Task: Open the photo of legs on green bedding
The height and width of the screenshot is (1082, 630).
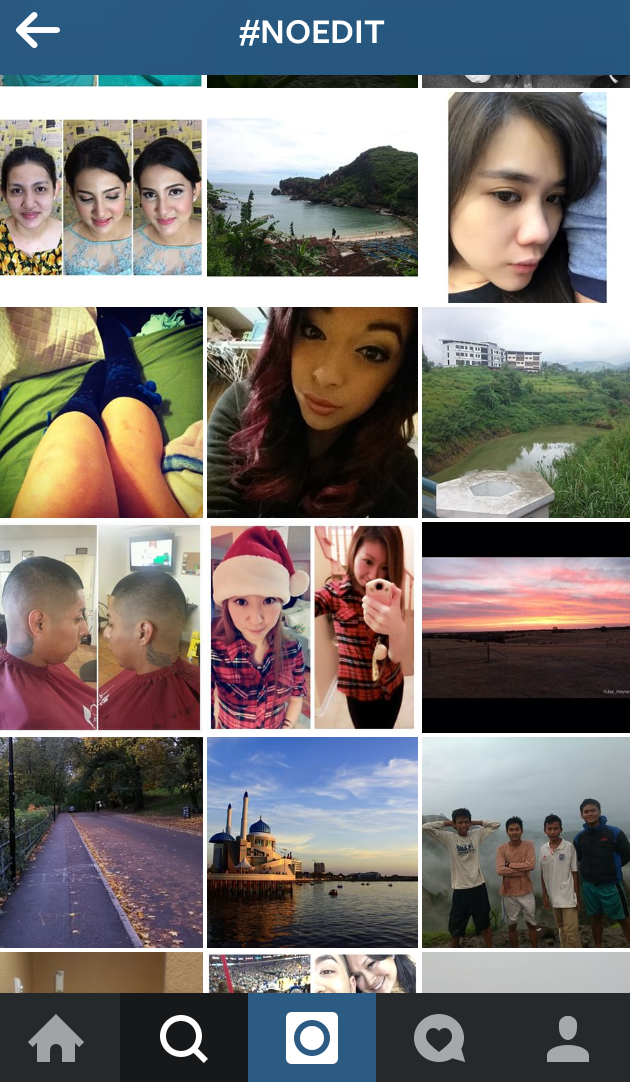Action: click(101, 412)
